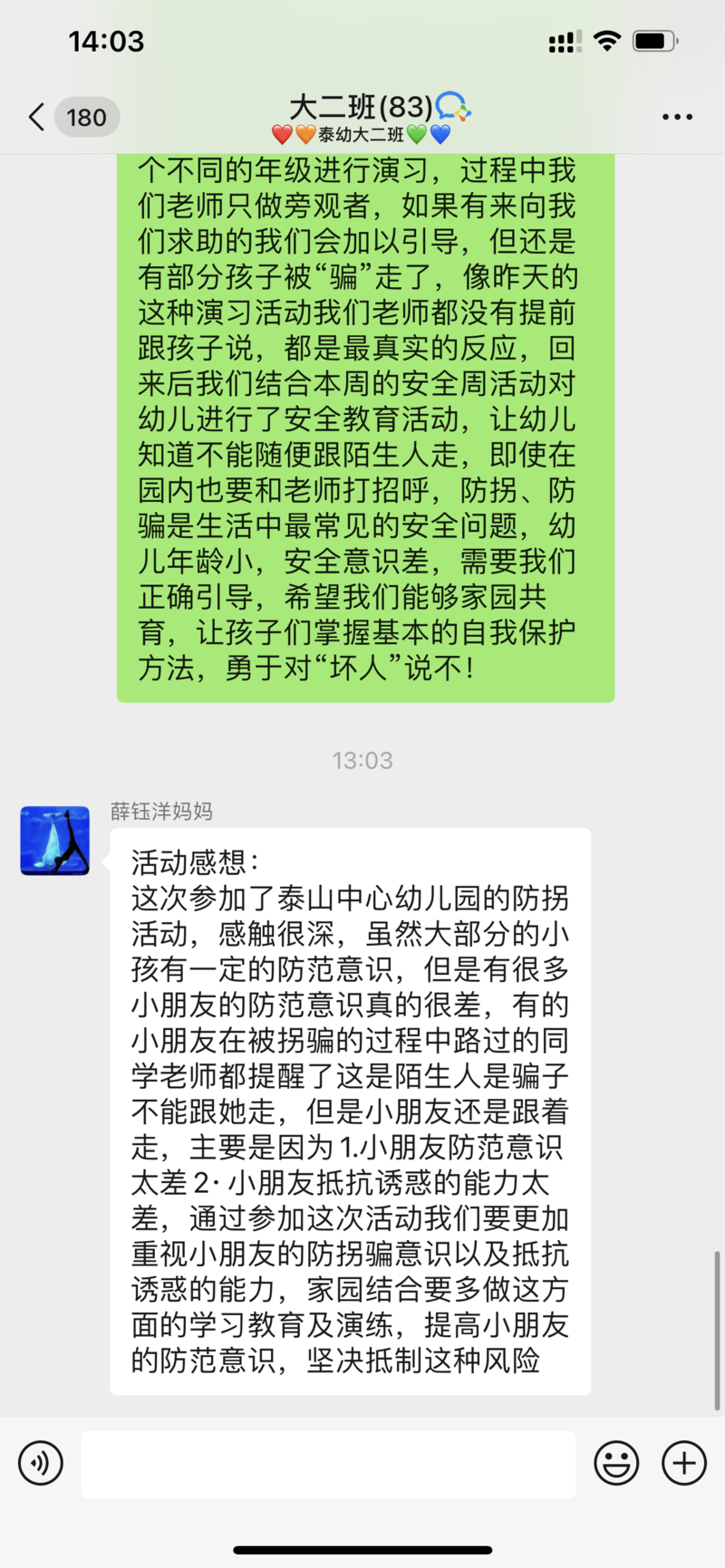
Task: Focus the message text field
Action: [x=328, y=1464]
